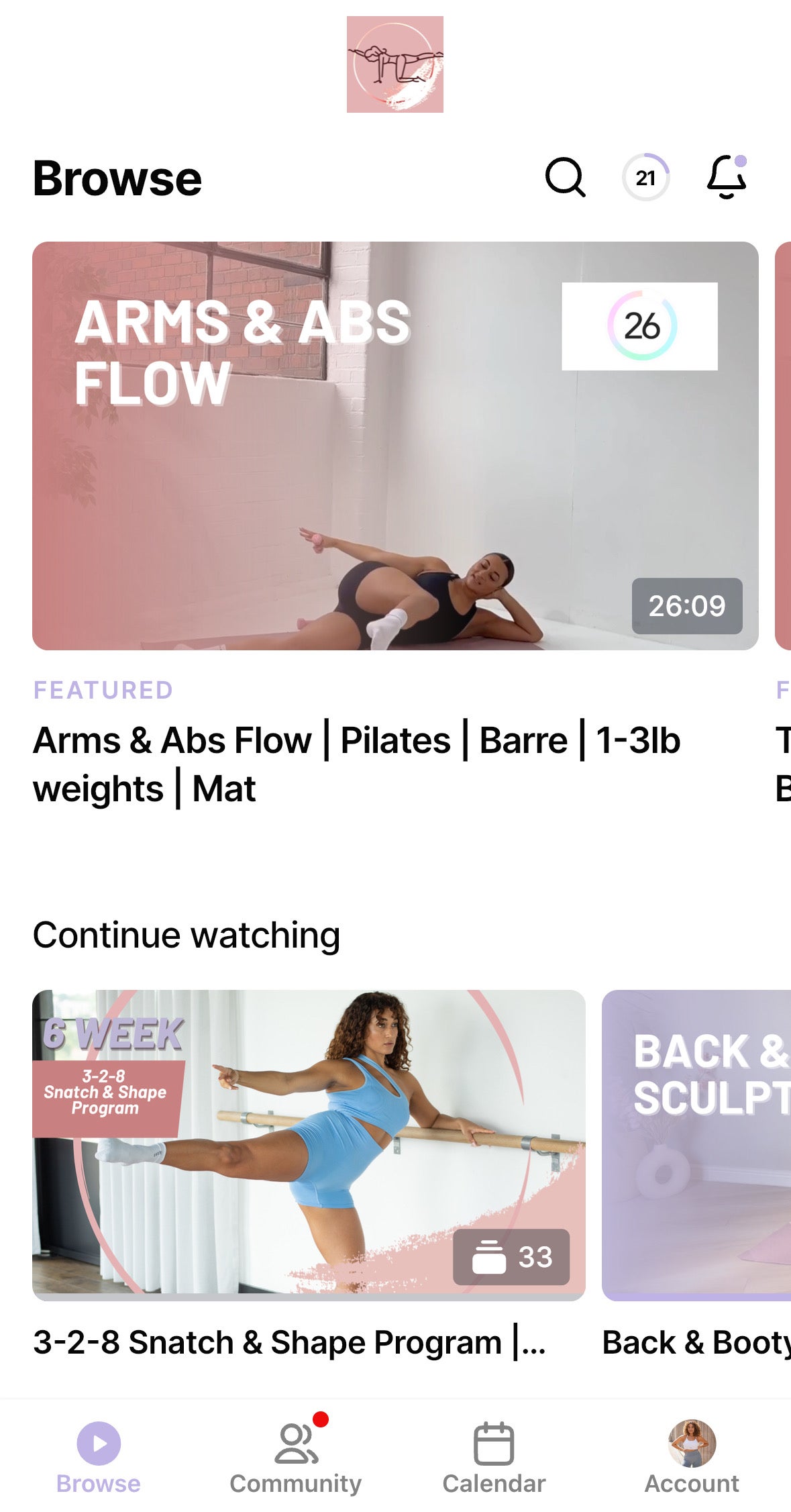Tap the 21 progress ring icon

pos(645,178)
